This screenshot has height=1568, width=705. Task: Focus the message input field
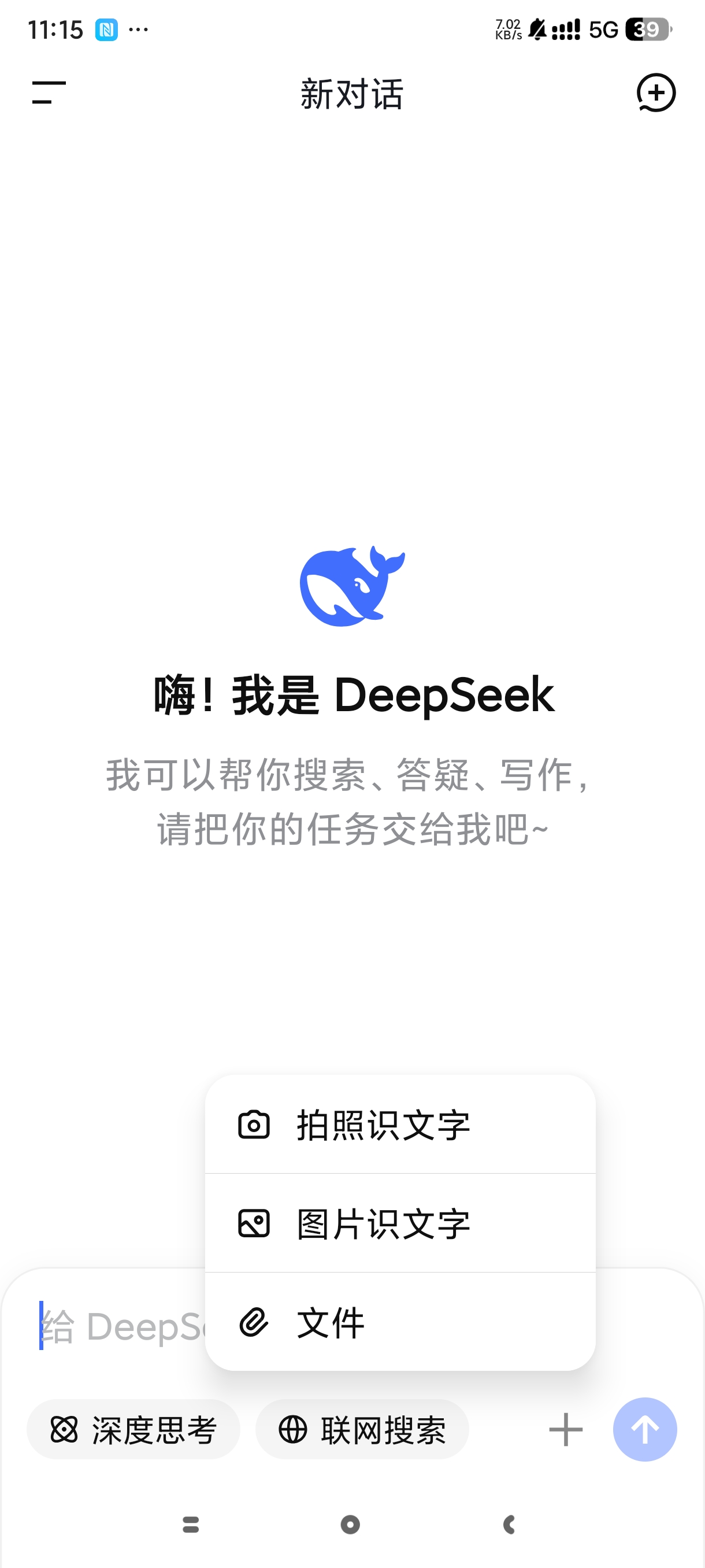116,1327
